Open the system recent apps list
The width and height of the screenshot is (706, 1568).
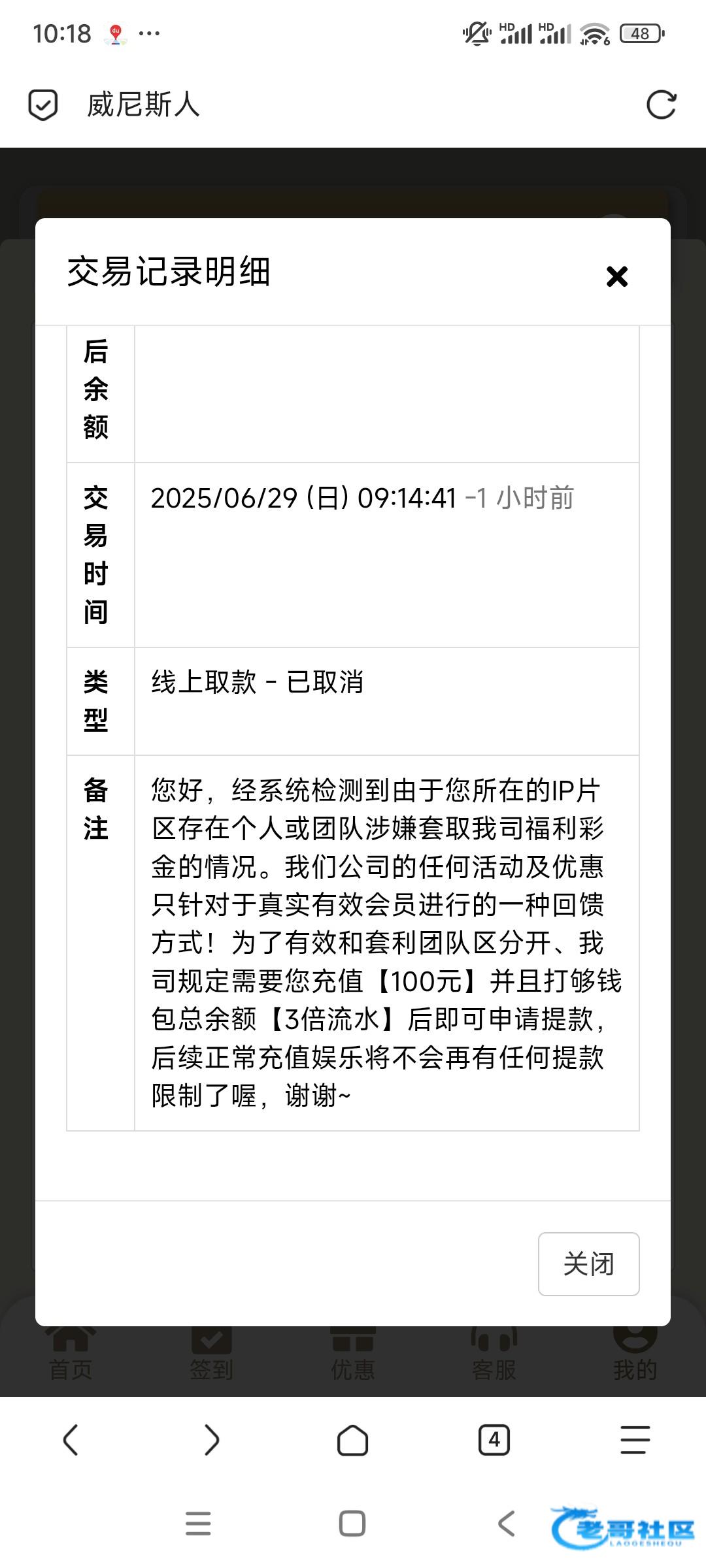pyautogui.click(x=198, y=1524)
